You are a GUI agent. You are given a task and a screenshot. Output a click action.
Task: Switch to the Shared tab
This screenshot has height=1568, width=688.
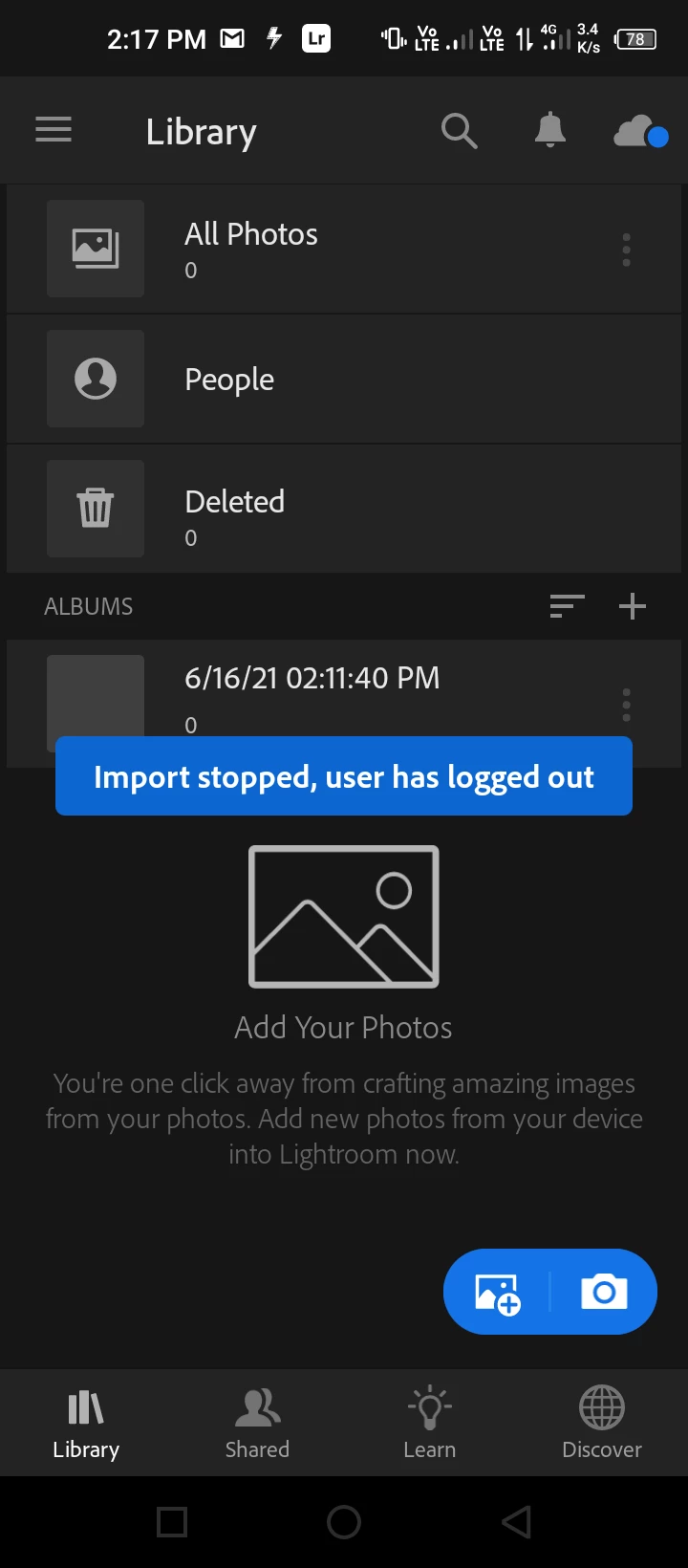click(x=257, y=1423)
